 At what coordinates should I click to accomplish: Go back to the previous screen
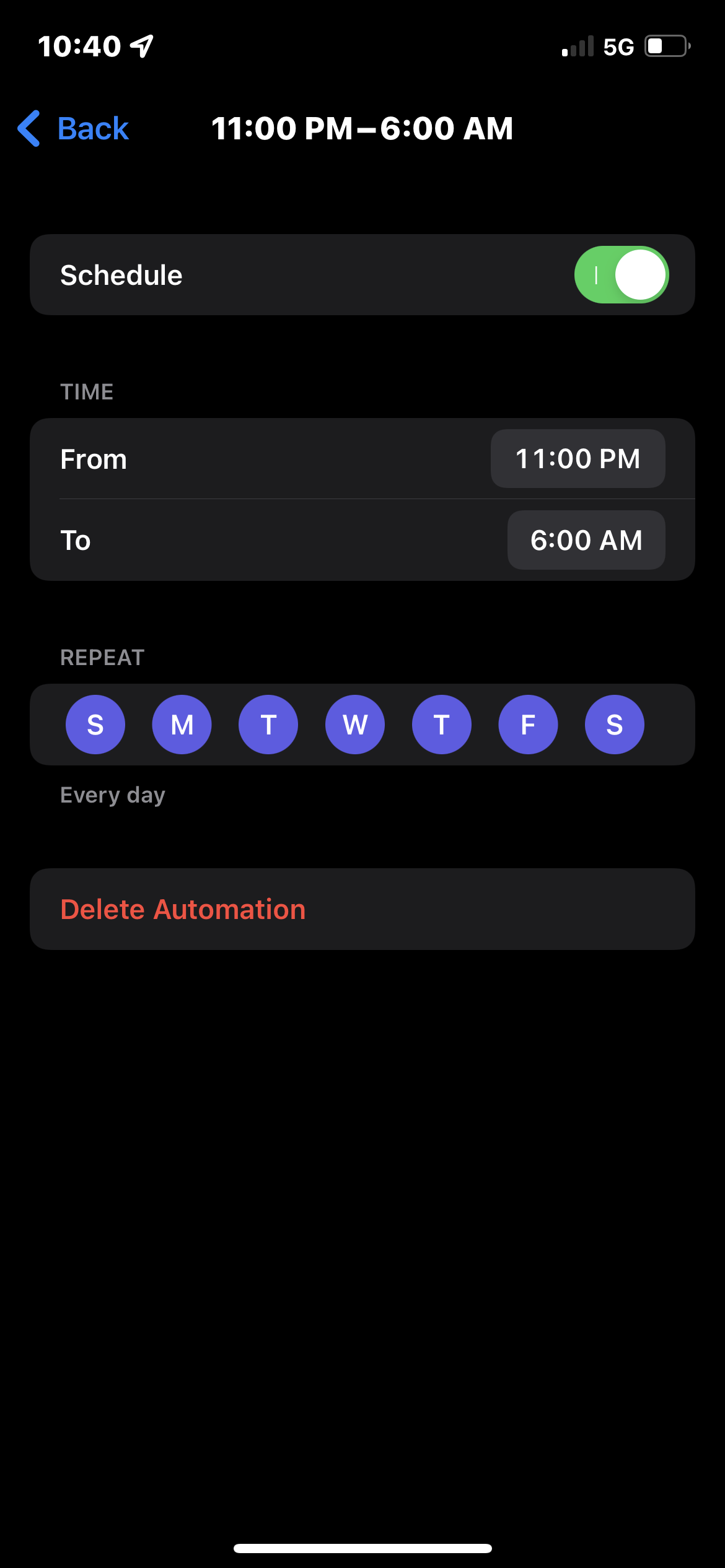click(x=73, y=129)
